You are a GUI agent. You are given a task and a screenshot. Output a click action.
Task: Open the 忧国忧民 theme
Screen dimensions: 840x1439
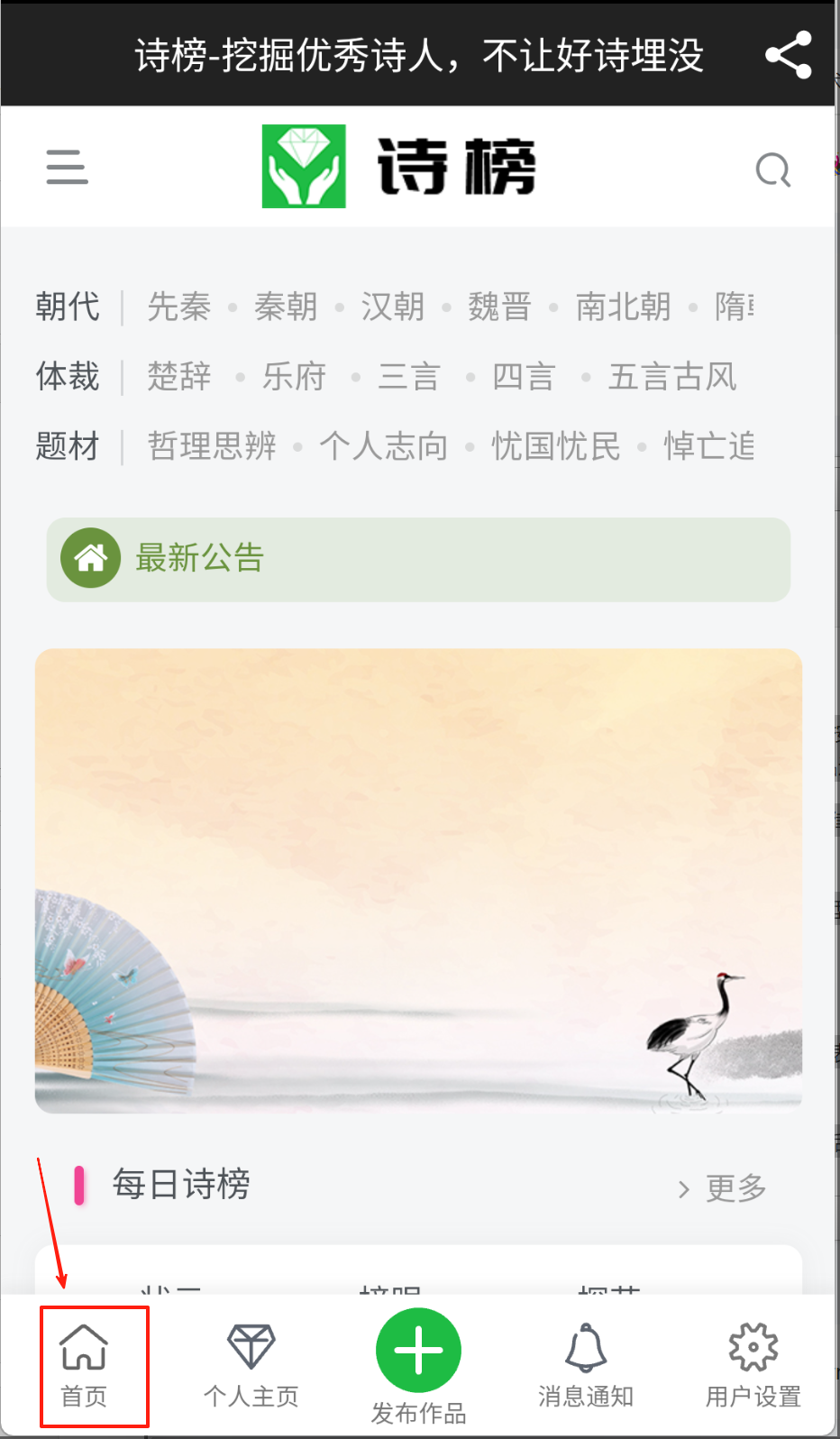pos(555,445)
